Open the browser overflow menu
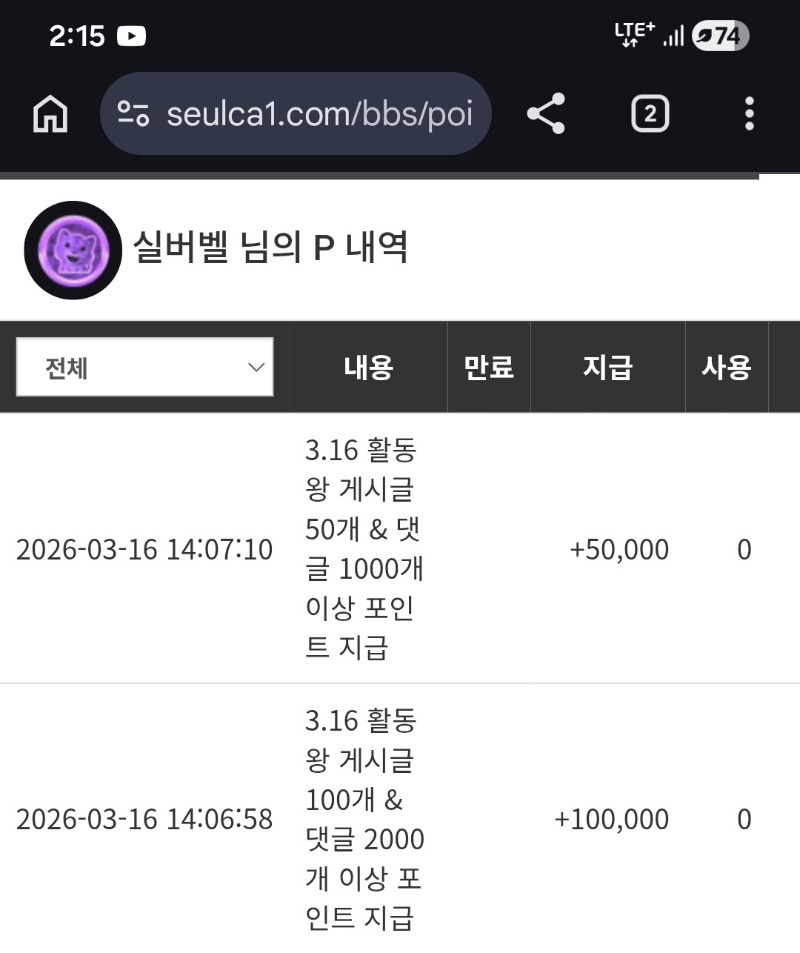This screenshot has width=800, height=953. [x=749, y=114]
